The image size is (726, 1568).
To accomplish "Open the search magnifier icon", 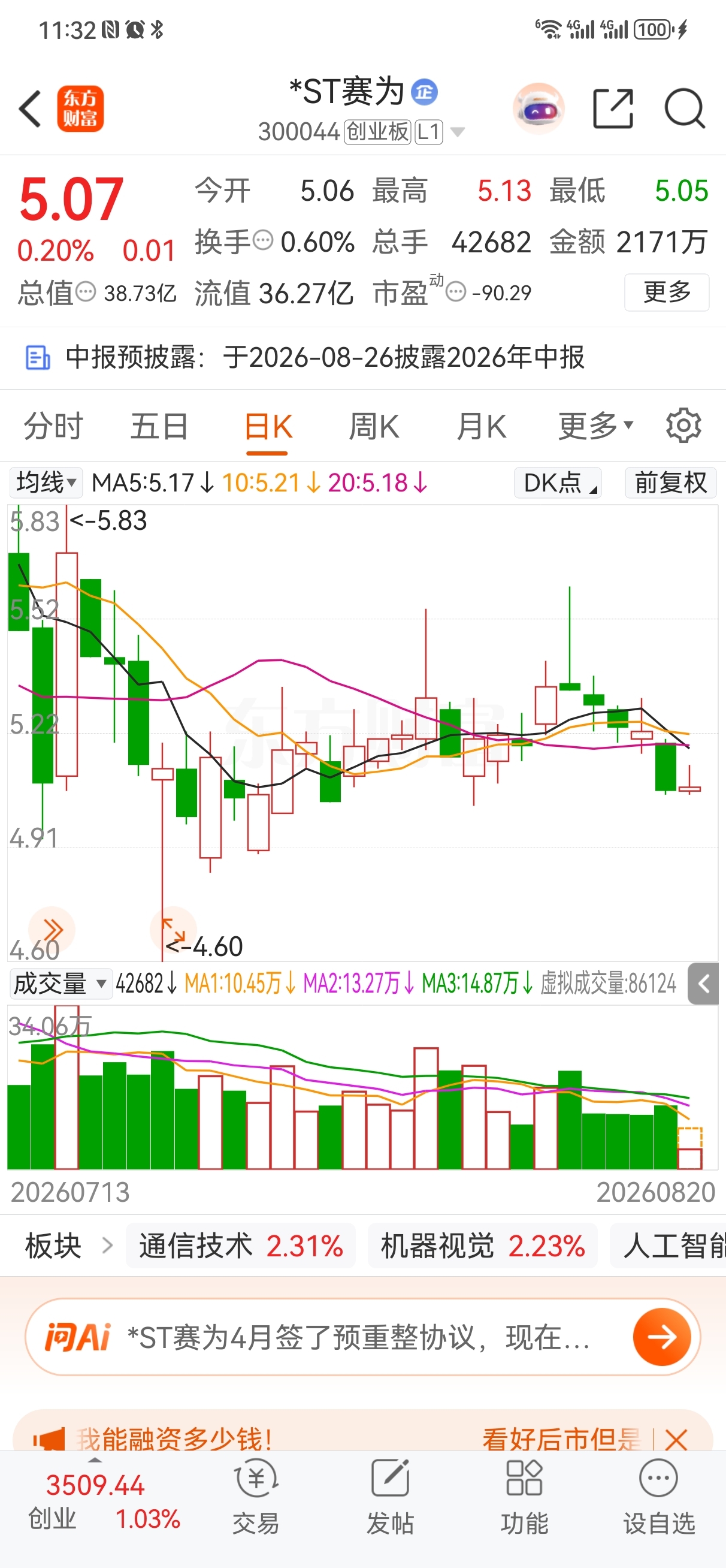I will click(685, 109).
